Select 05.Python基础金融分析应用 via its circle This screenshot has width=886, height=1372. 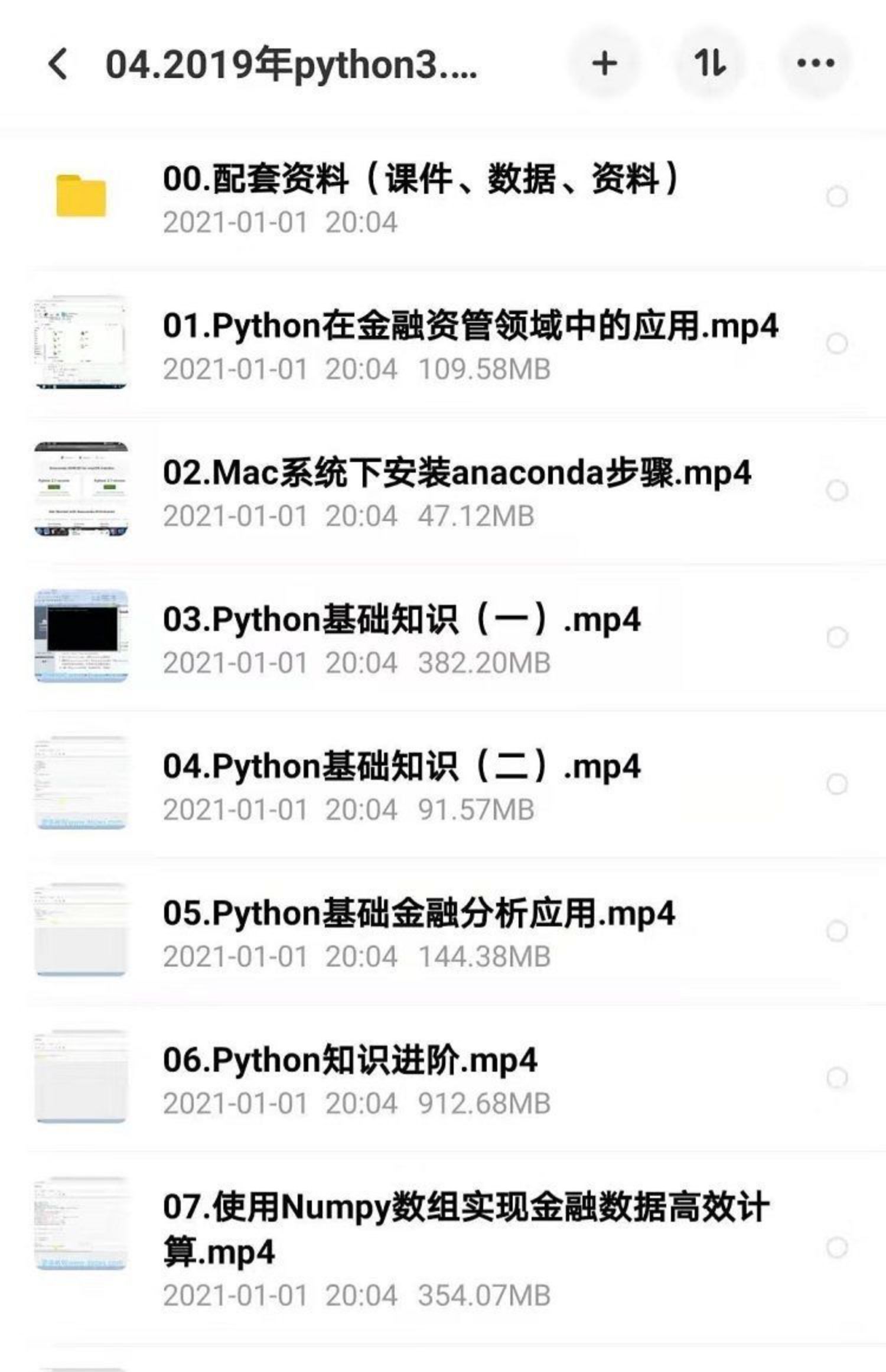click(836, 931)
